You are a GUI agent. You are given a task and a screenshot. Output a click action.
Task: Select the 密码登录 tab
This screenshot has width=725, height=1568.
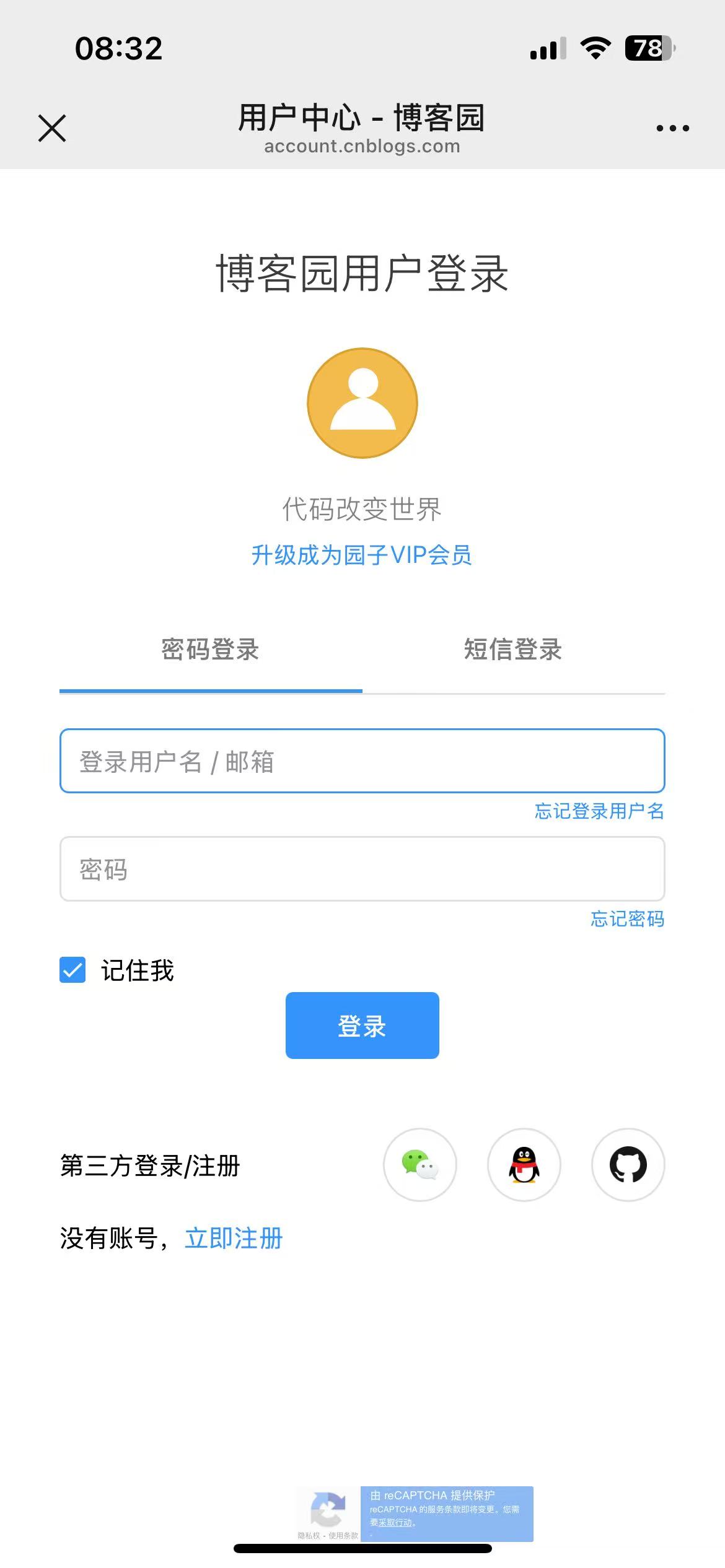(x=210, y=650)
